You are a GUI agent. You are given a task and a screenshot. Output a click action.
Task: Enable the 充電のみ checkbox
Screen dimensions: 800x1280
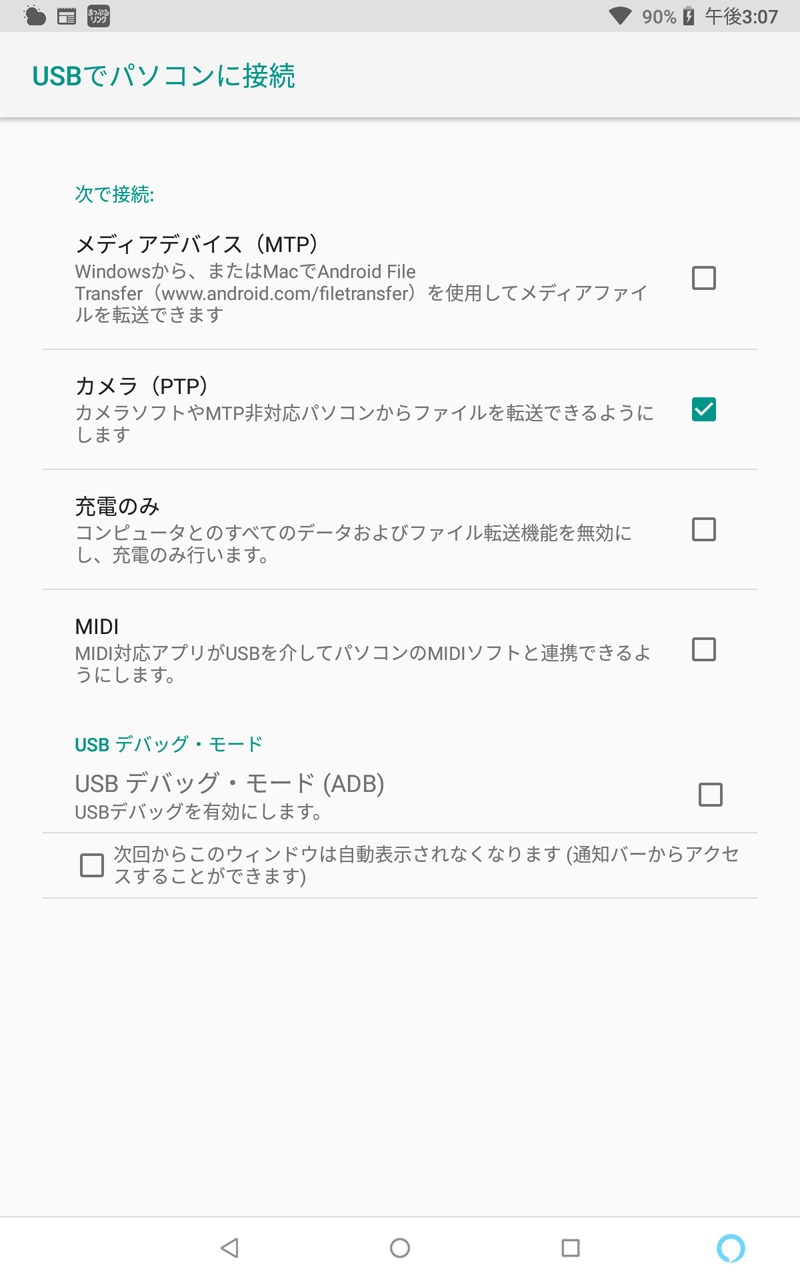[x=704, y=529]
